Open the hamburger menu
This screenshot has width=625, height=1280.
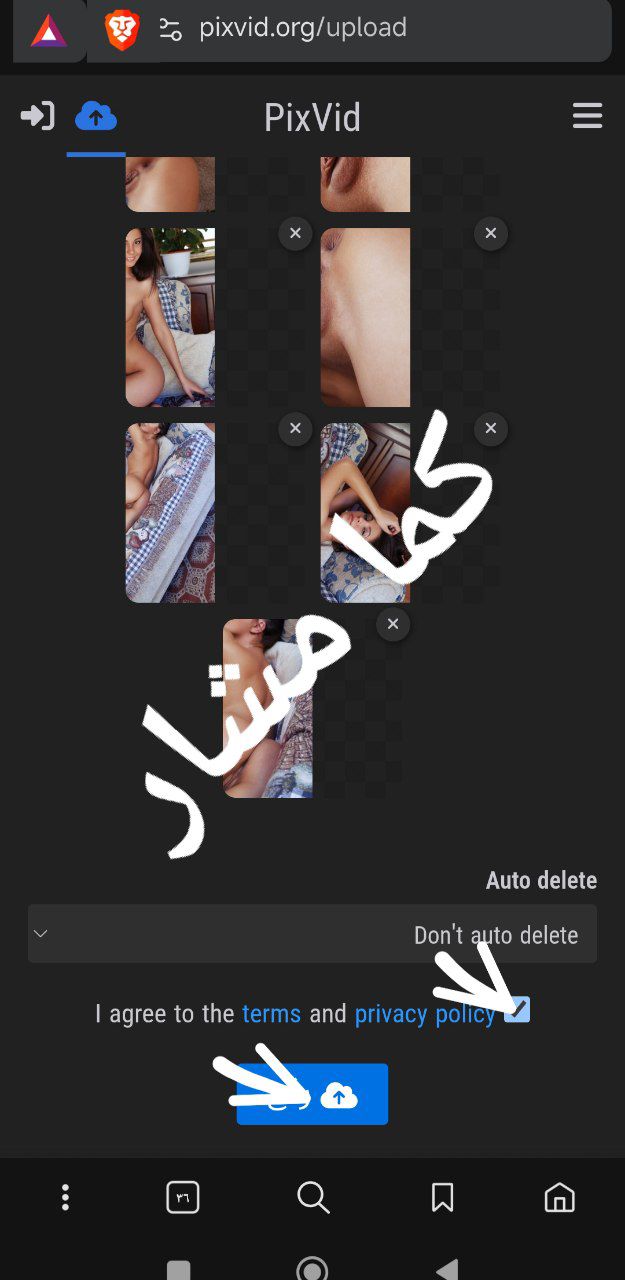pos(587,116)
